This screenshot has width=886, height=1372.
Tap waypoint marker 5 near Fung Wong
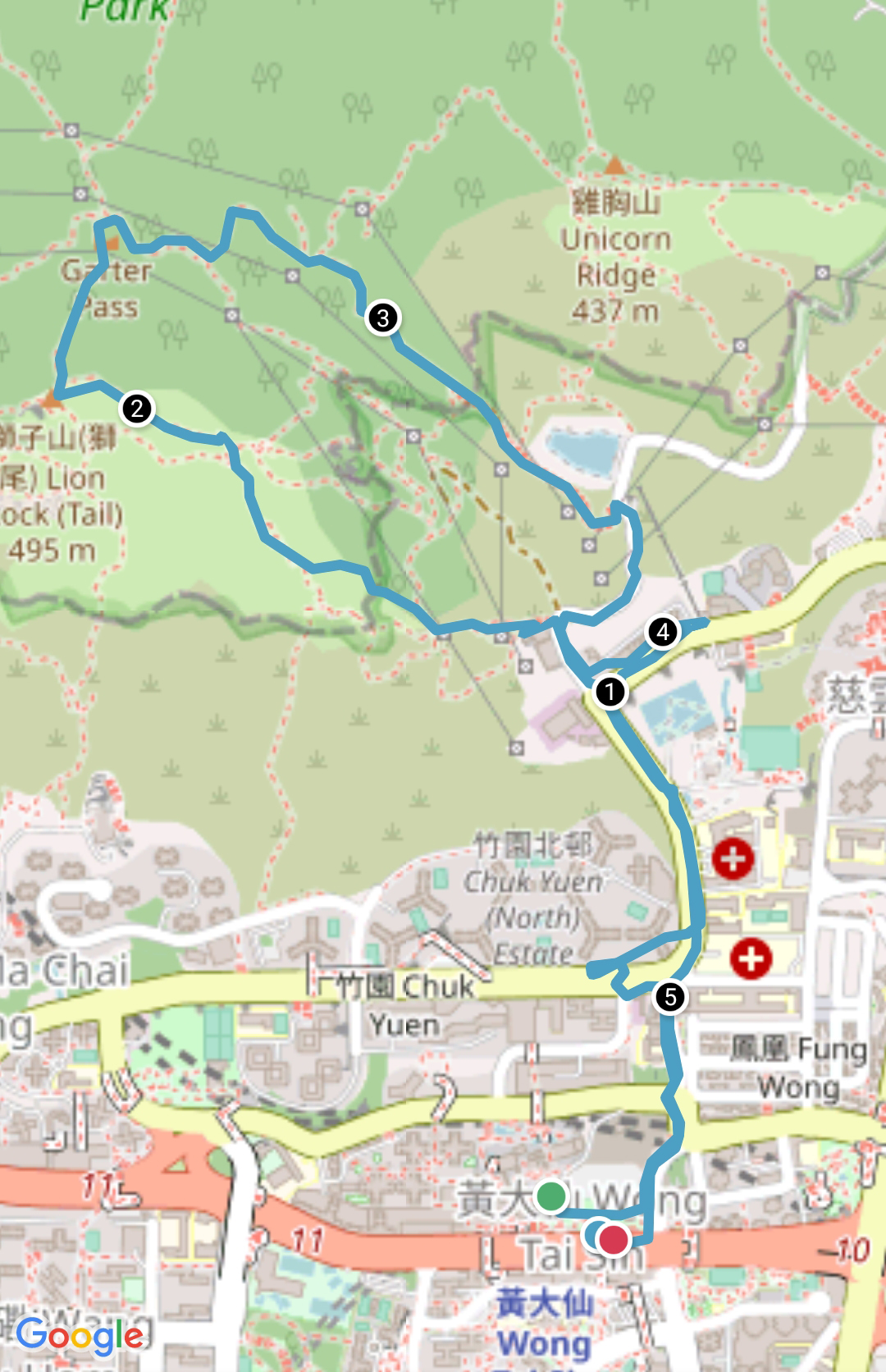tap(670, 997)
